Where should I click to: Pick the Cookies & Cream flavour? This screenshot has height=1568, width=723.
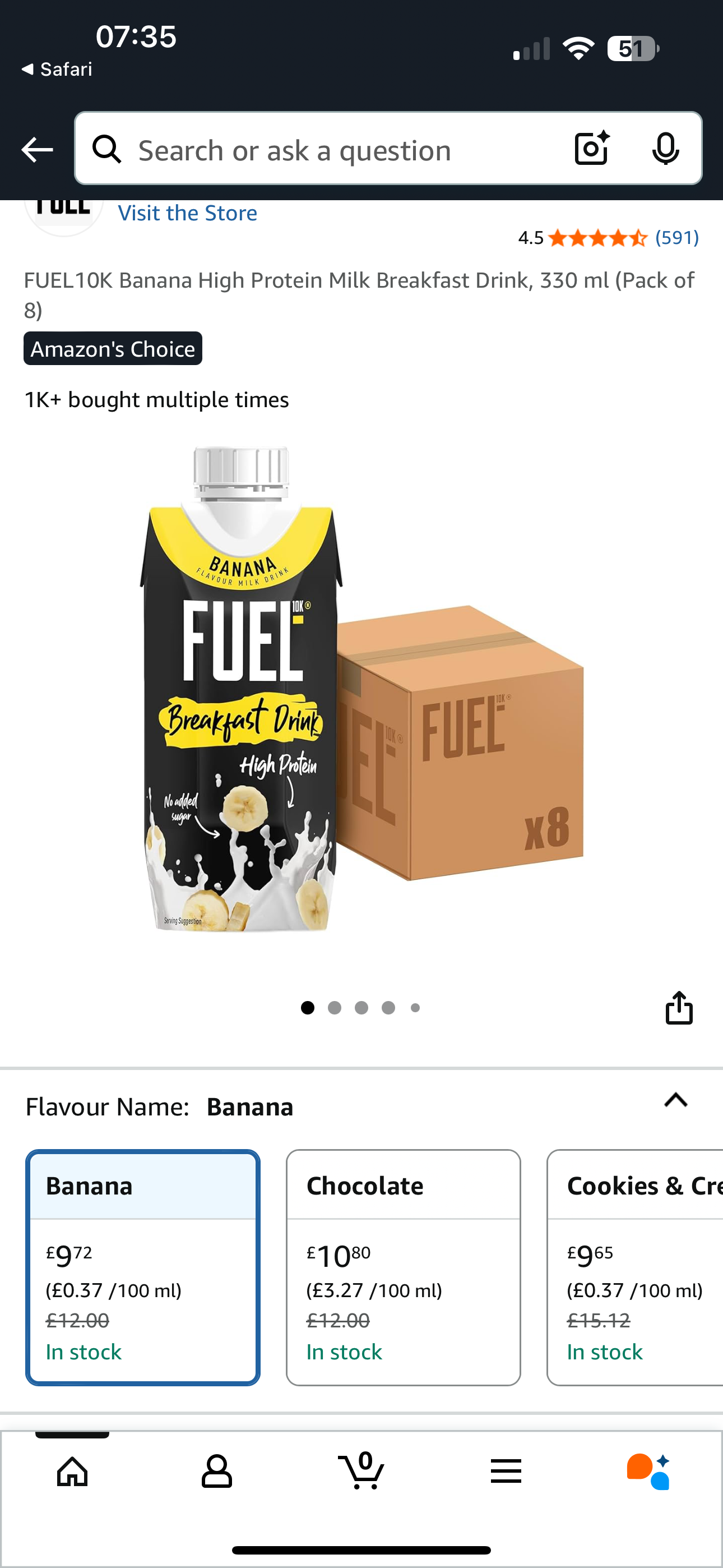click(x=636, y=1267)
